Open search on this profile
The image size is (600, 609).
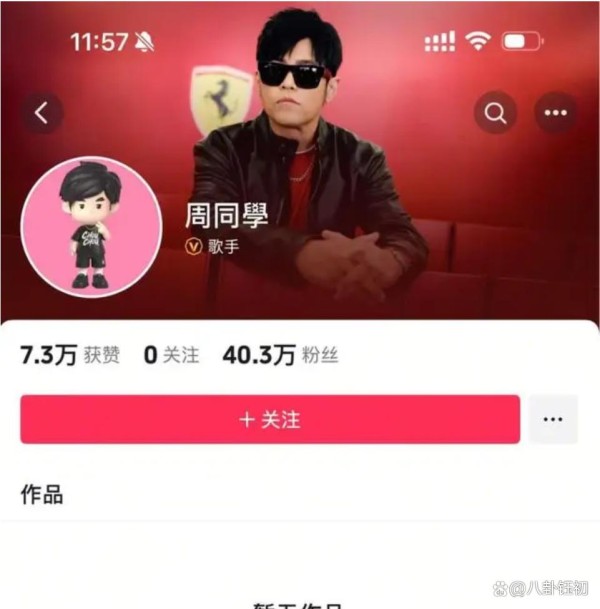(495, 113)
